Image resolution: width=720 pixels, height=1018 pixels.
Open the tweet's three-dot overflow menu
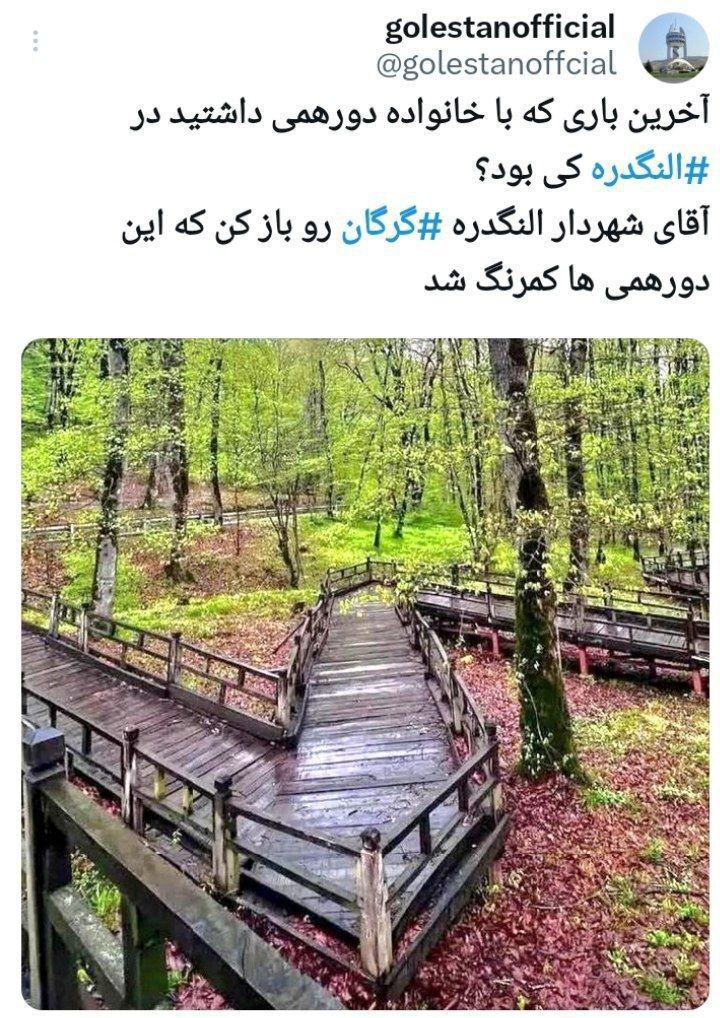[35, 41]
